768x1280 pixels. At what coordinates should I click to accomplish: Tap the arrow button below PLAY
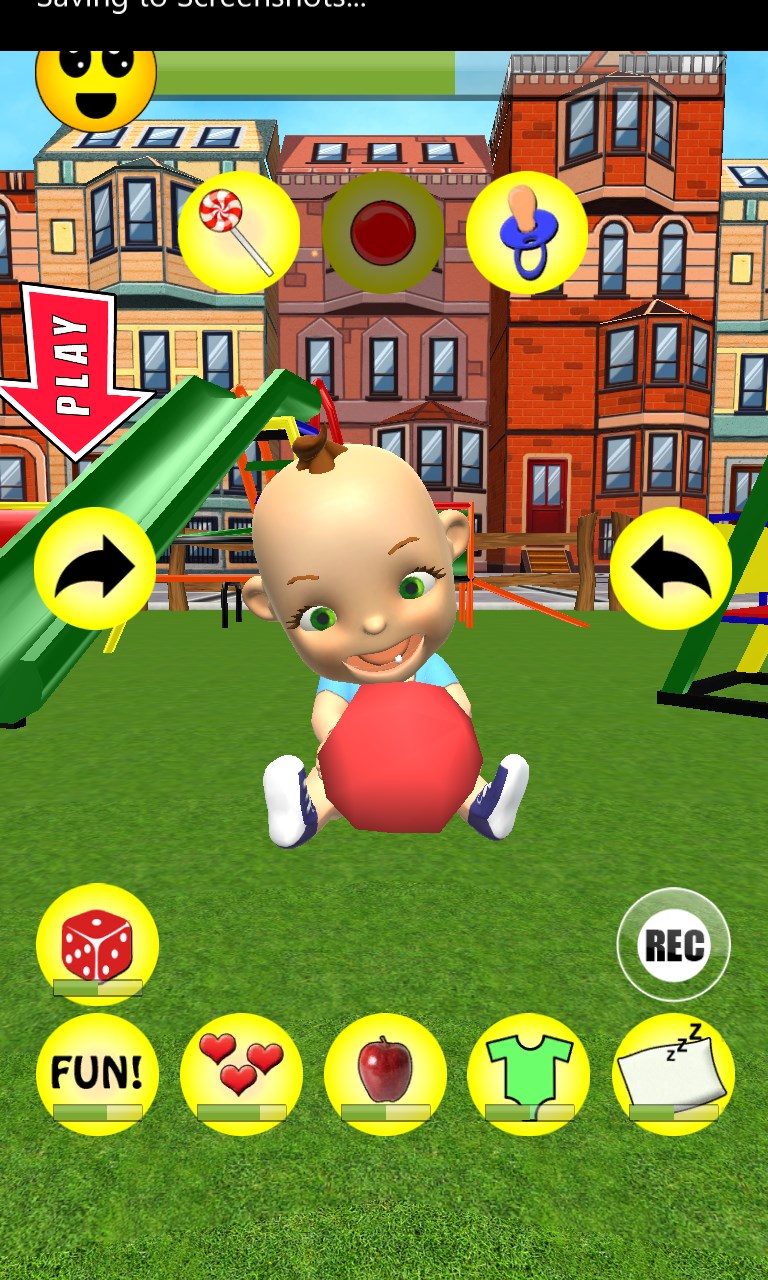95,568
